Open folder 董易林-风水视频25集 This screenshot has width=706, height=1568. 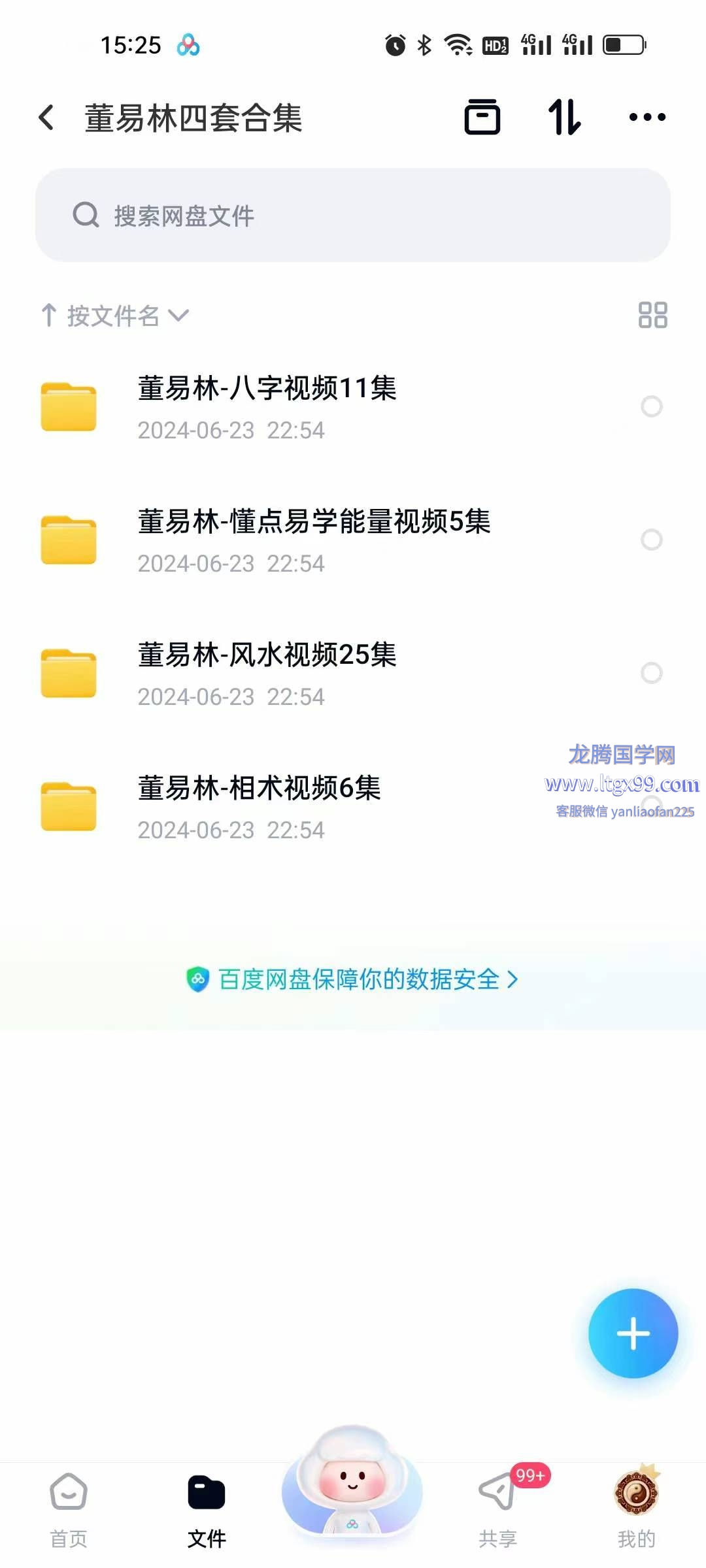click(267, 673)
